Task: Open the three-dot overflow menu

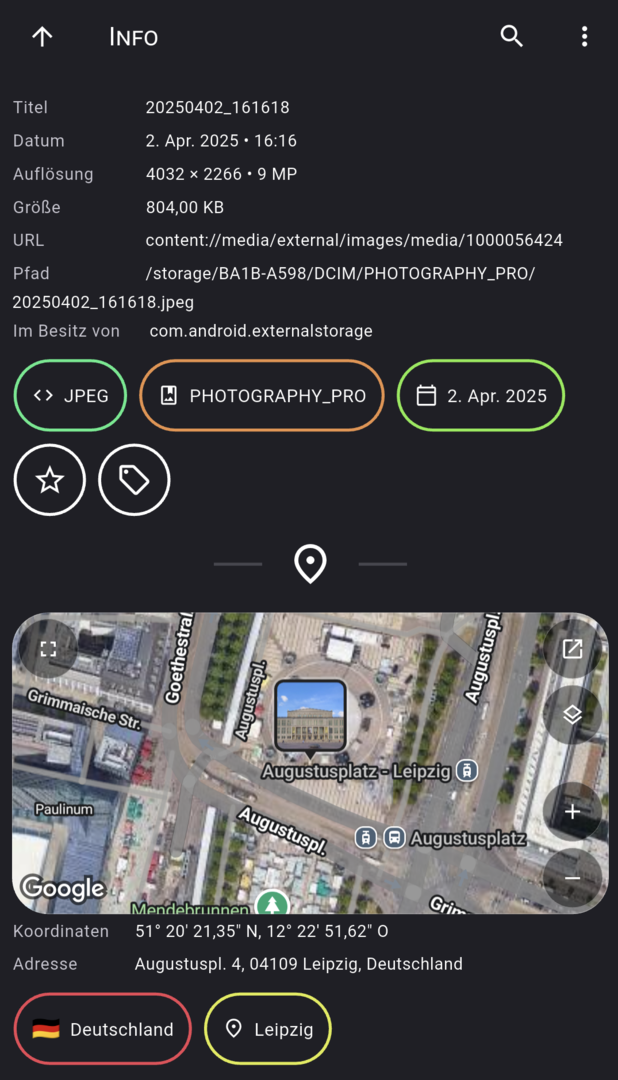Action: click(x=584, y=37)
